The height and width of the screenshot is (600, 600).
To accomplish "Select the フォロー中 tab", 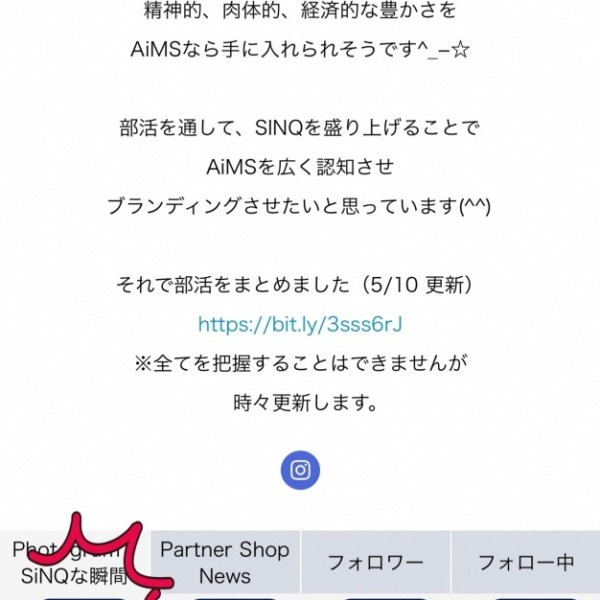I will click(x=526, y=563).
